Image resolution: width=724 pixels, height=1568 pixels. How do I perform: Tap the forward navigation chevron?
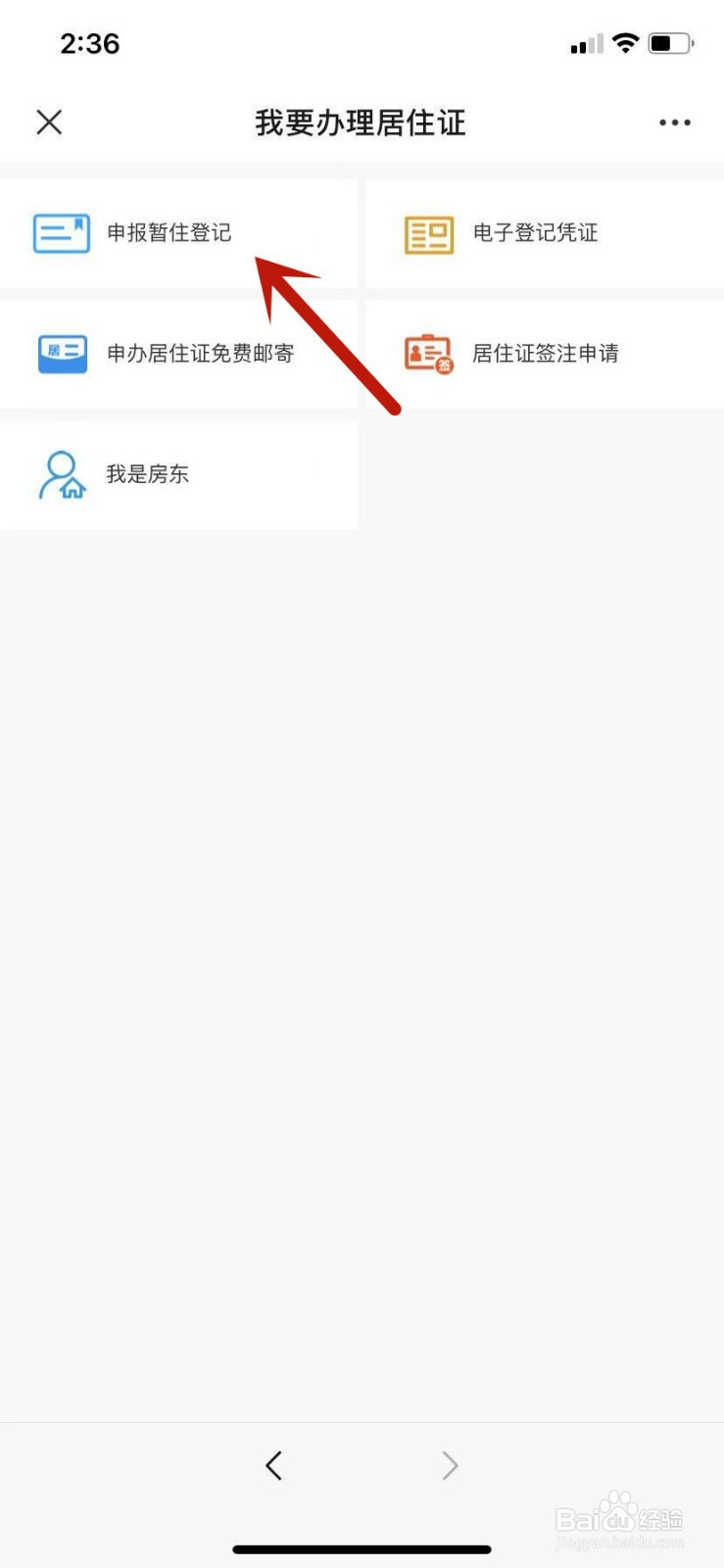tap(450, 1466)
